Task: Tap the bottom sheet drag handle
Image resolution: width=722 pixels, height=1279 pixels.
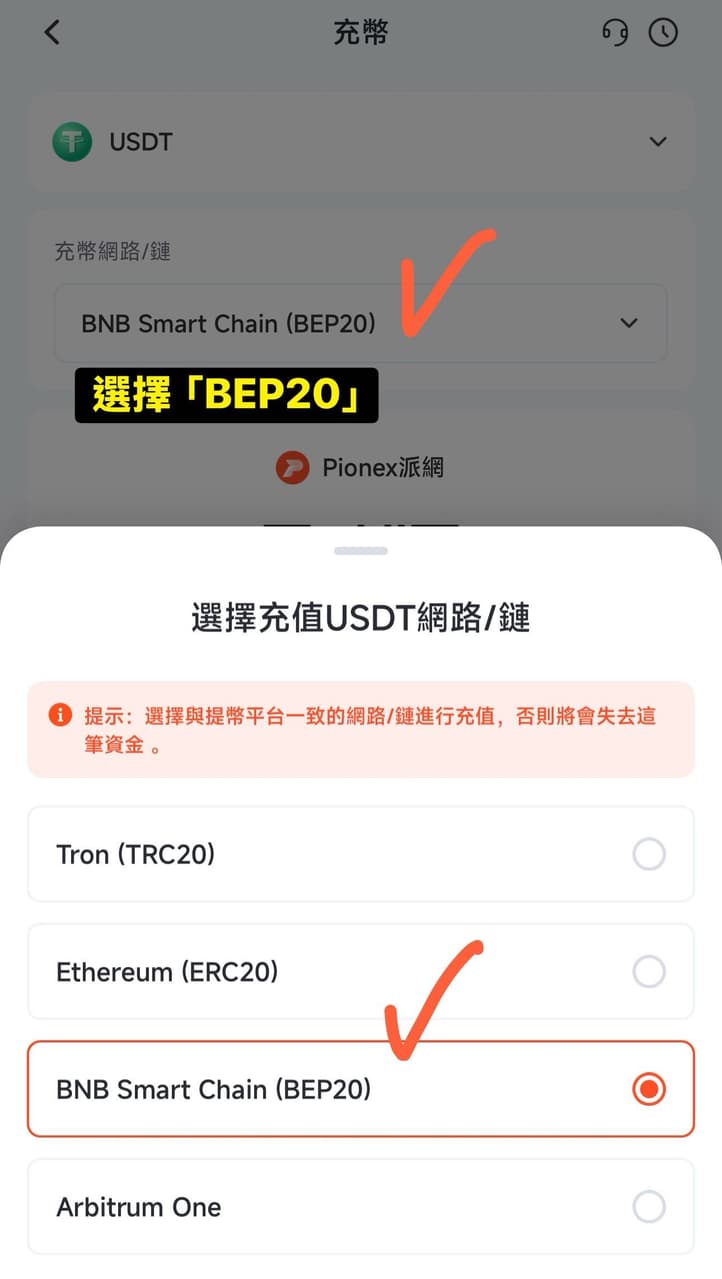Action: click(x=361, y=551)
